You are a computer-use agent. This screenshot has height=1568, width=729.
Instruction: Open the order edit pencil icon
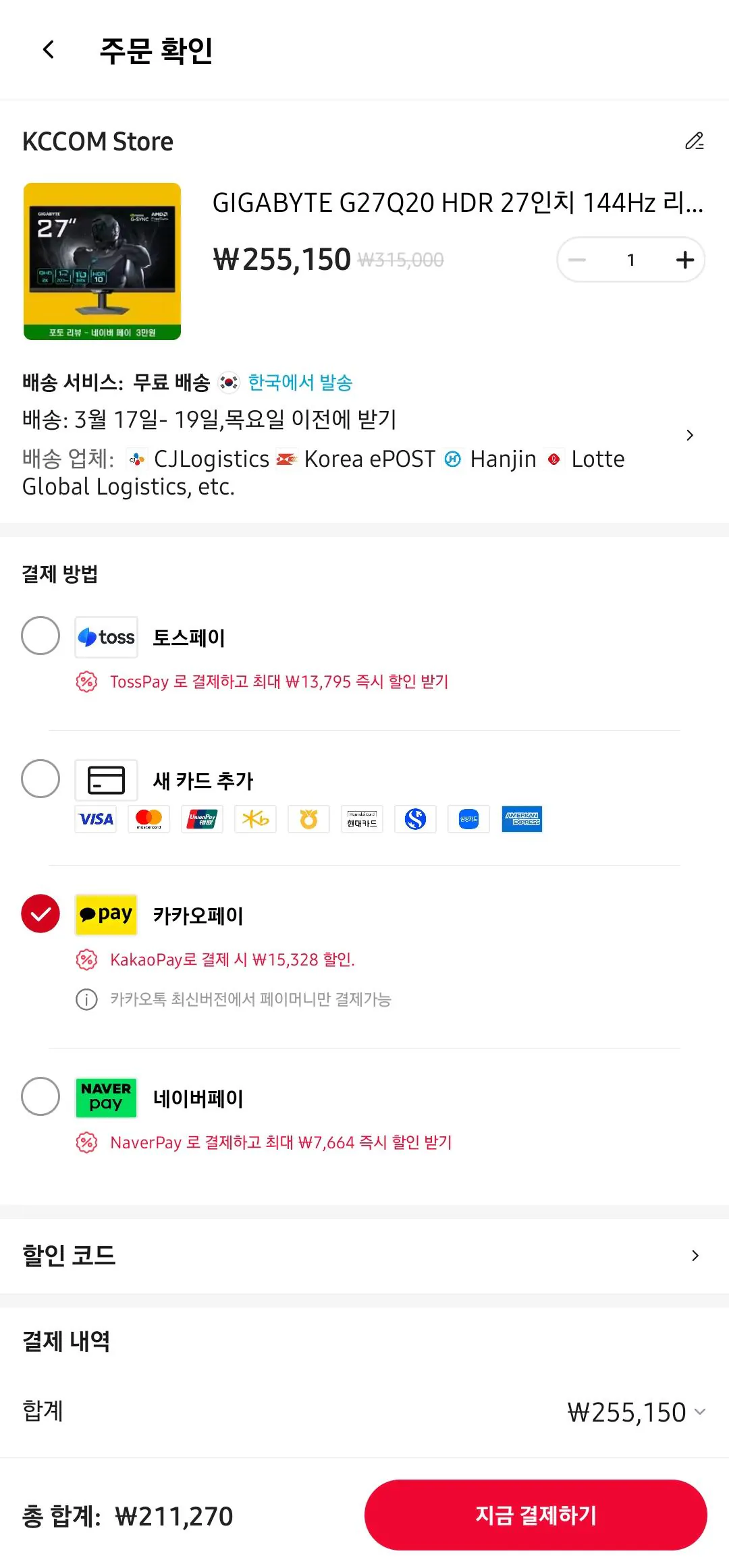point(696,140)
